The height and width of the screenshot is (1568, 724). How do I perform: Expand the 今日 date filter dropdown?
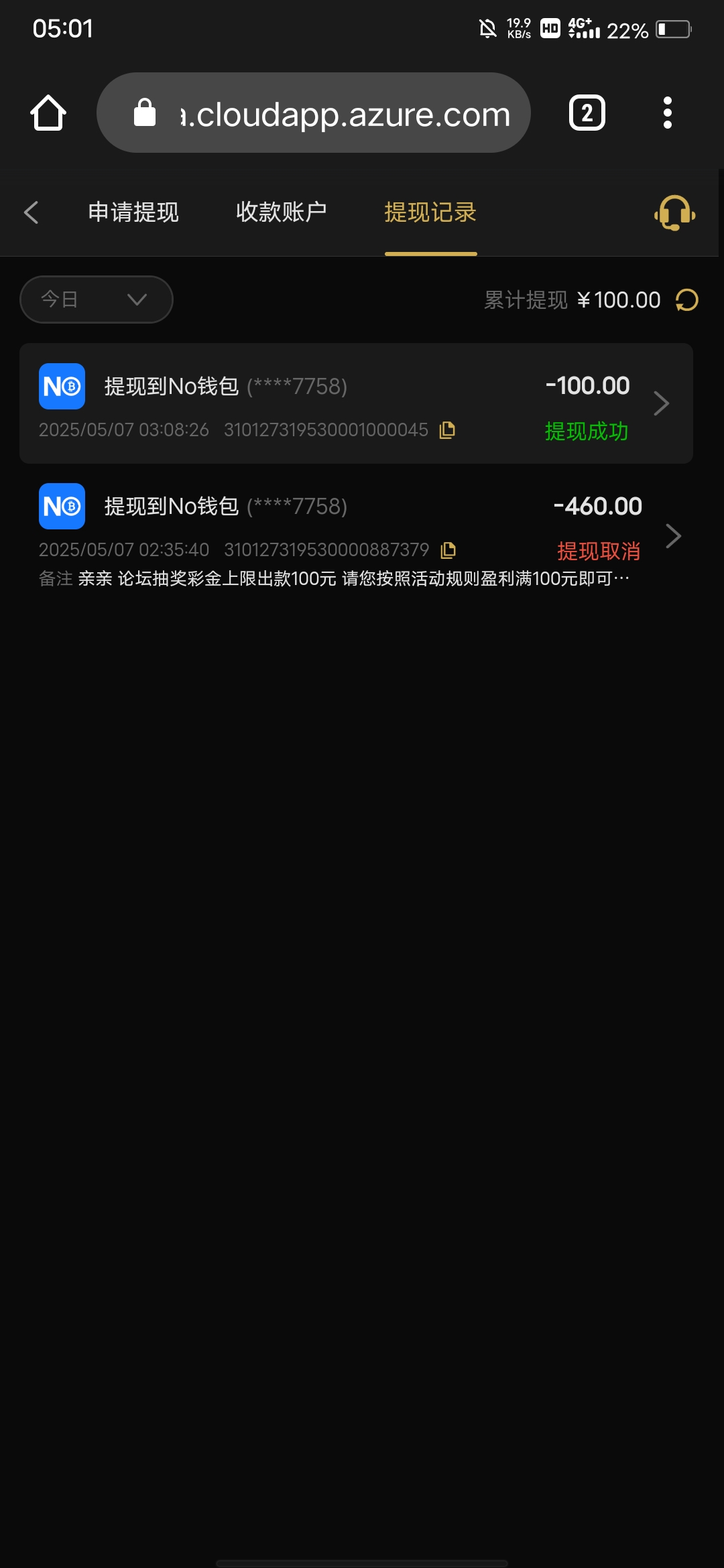[x=97, y=300]
